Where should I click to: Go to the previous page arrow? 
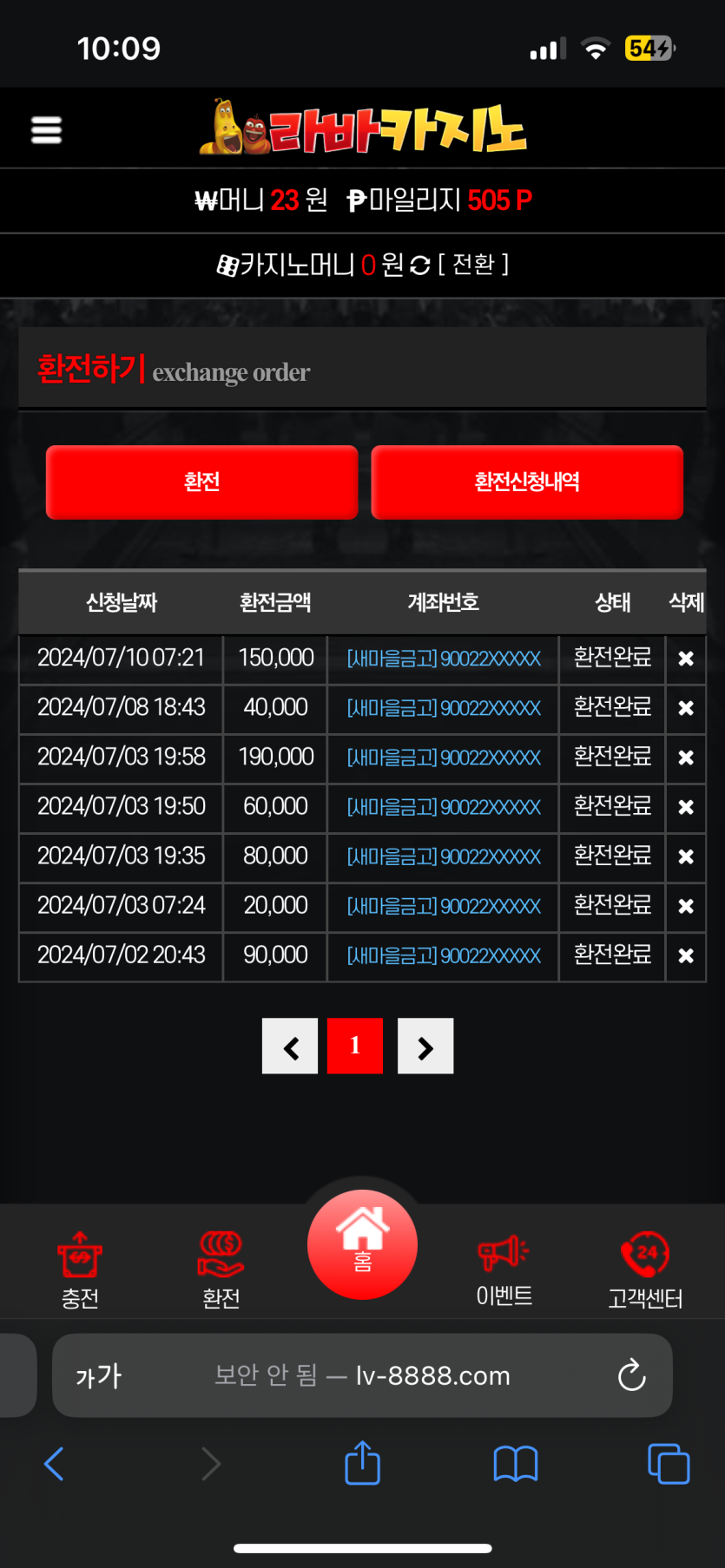click(290, 1046)
